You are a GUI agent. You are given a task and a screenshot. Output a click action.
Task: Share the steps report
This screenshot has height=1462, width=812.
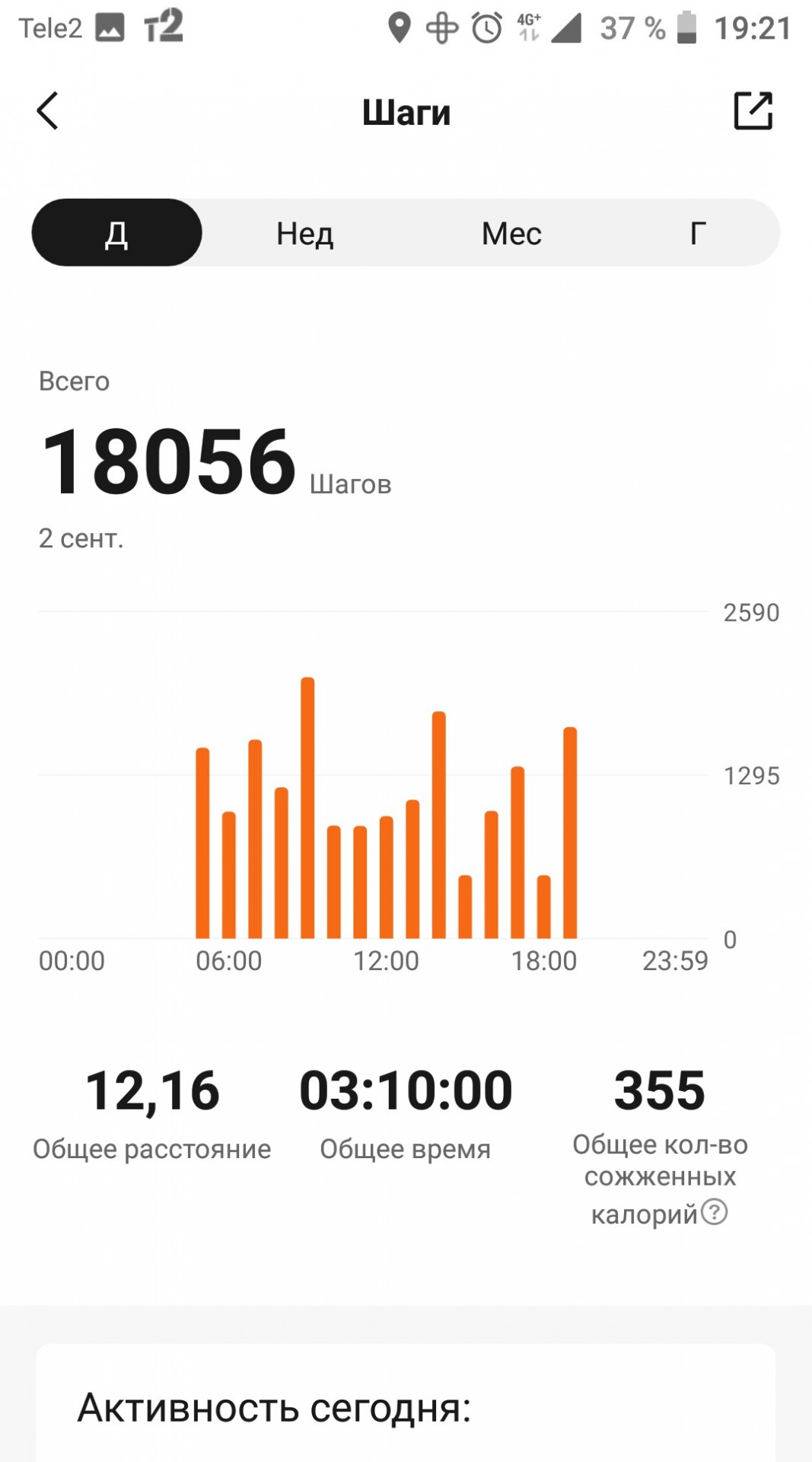click(753, 111)
